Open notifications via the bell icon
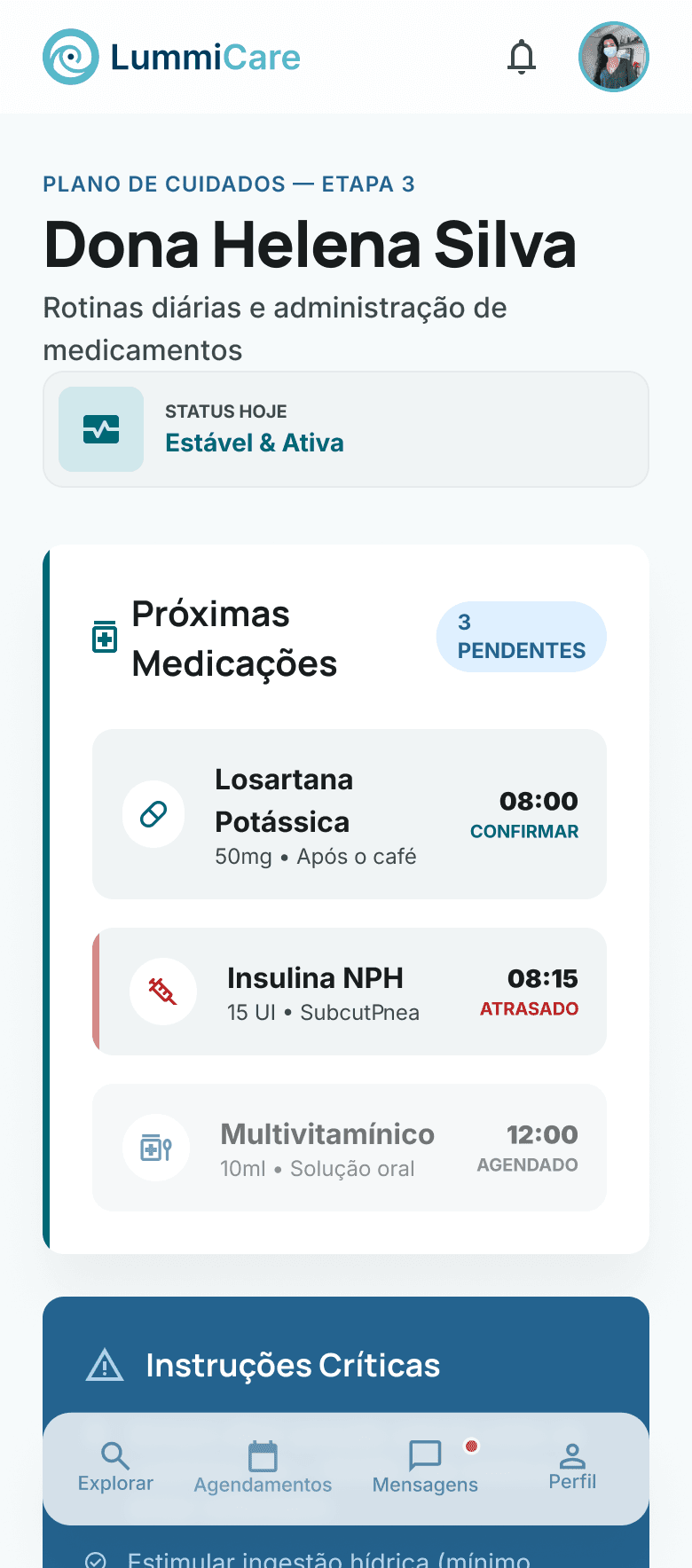 pyautogui.click(x=522, y=56)
